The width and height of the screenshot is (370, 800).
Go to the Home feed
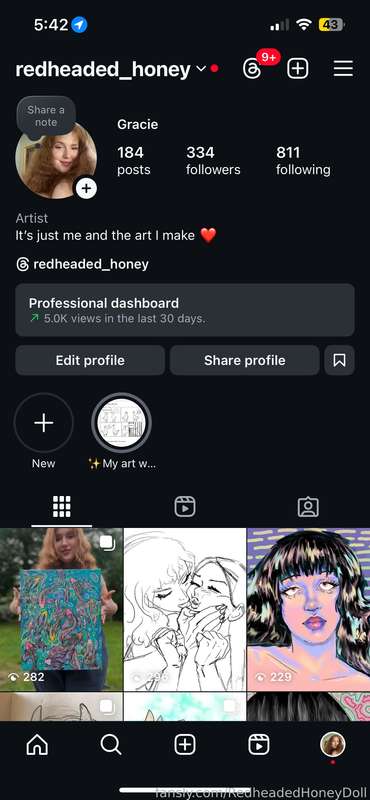[37, 745]
